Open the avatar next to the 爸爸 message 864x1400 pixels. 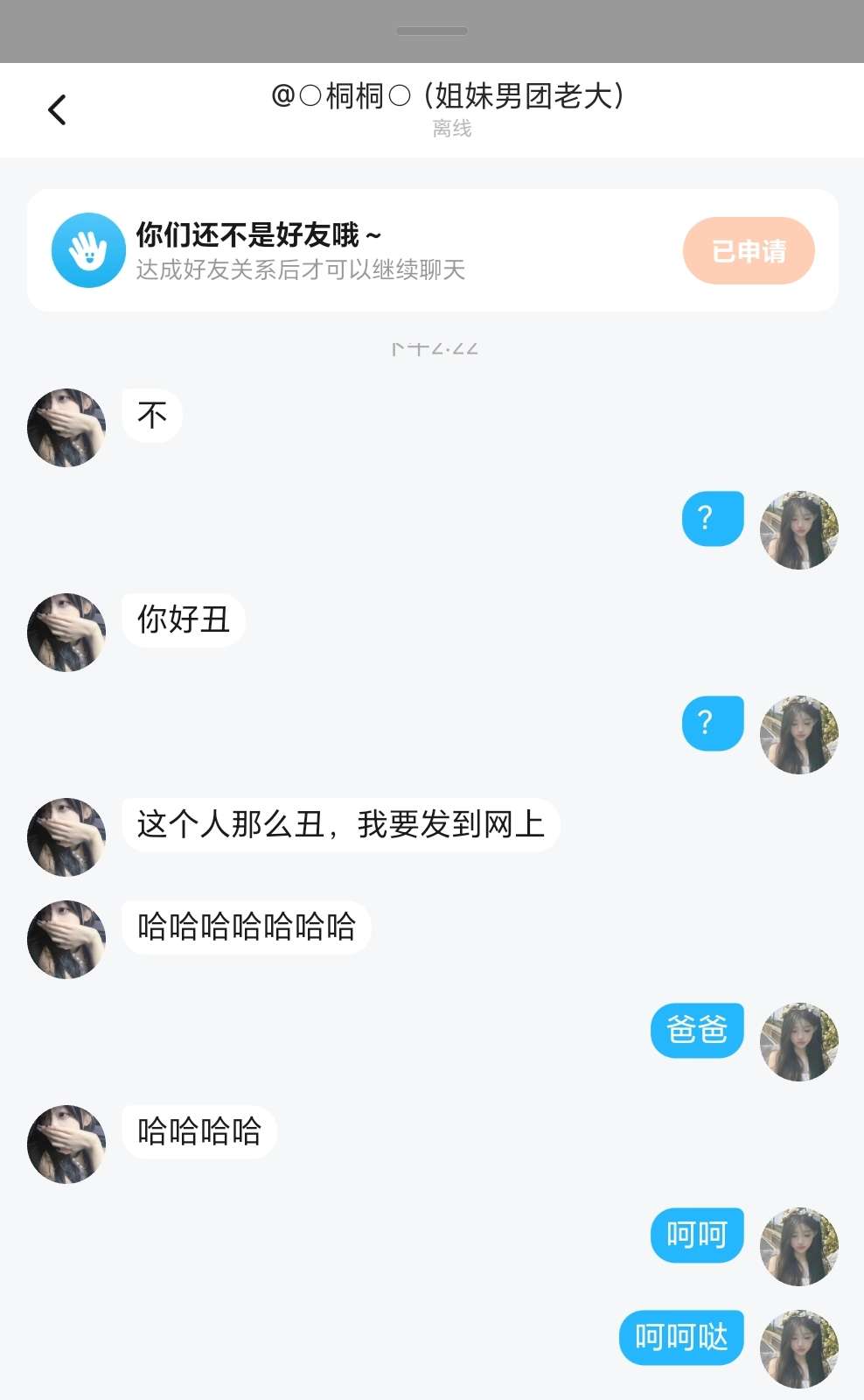click(x=799, y=1042)
